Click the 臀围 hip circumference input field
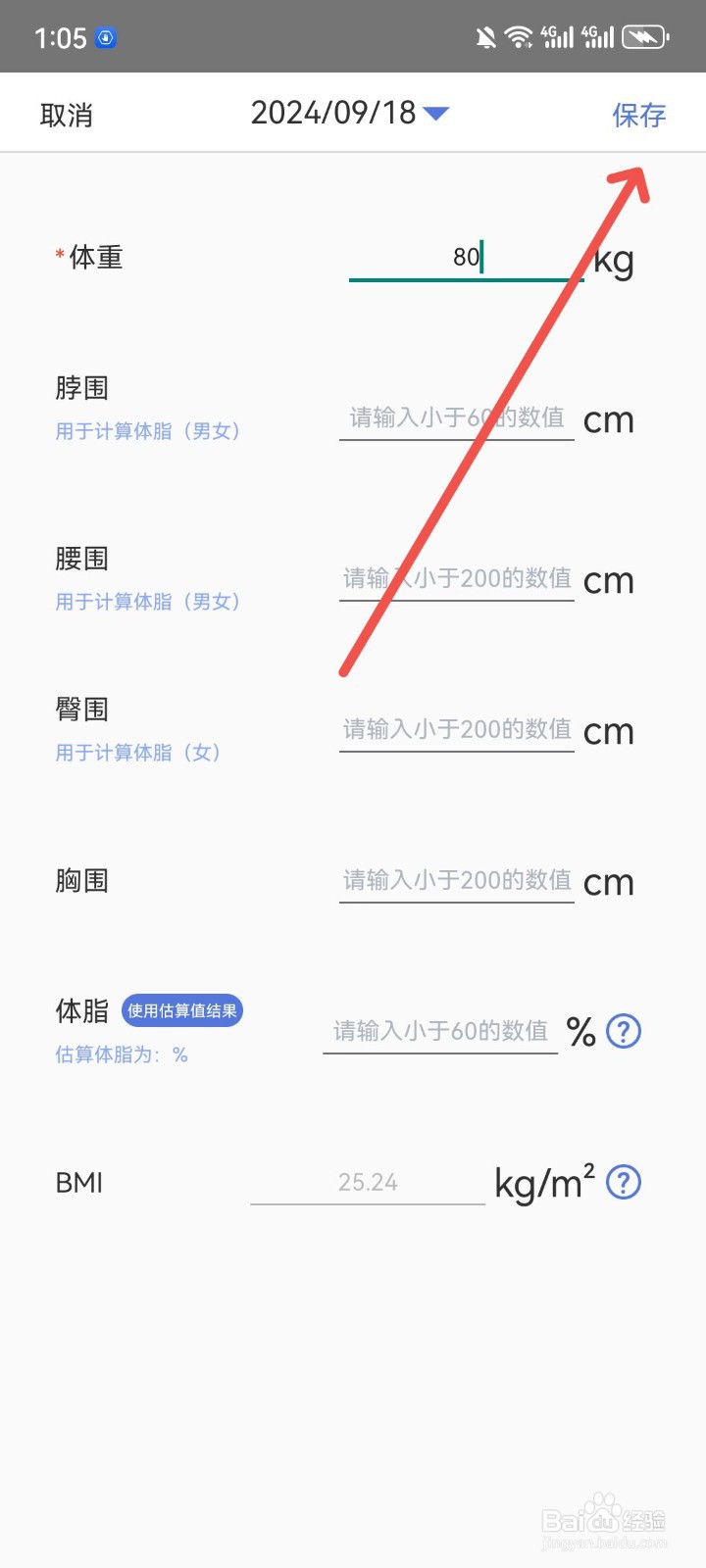This screenshot has height=1568, width=706. [454, 730]
